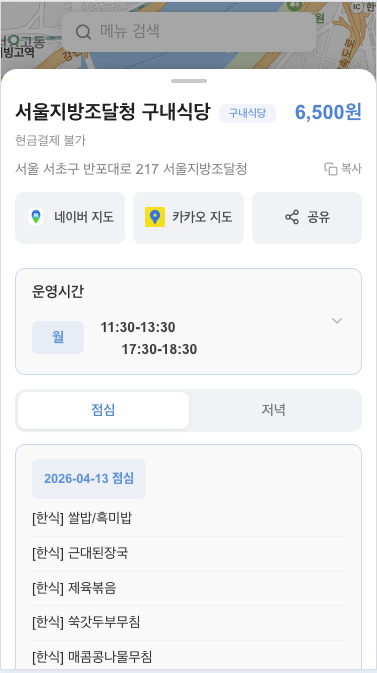377x673 pixels.
Task: Copy the address with 복사
Action: [343, 169]
